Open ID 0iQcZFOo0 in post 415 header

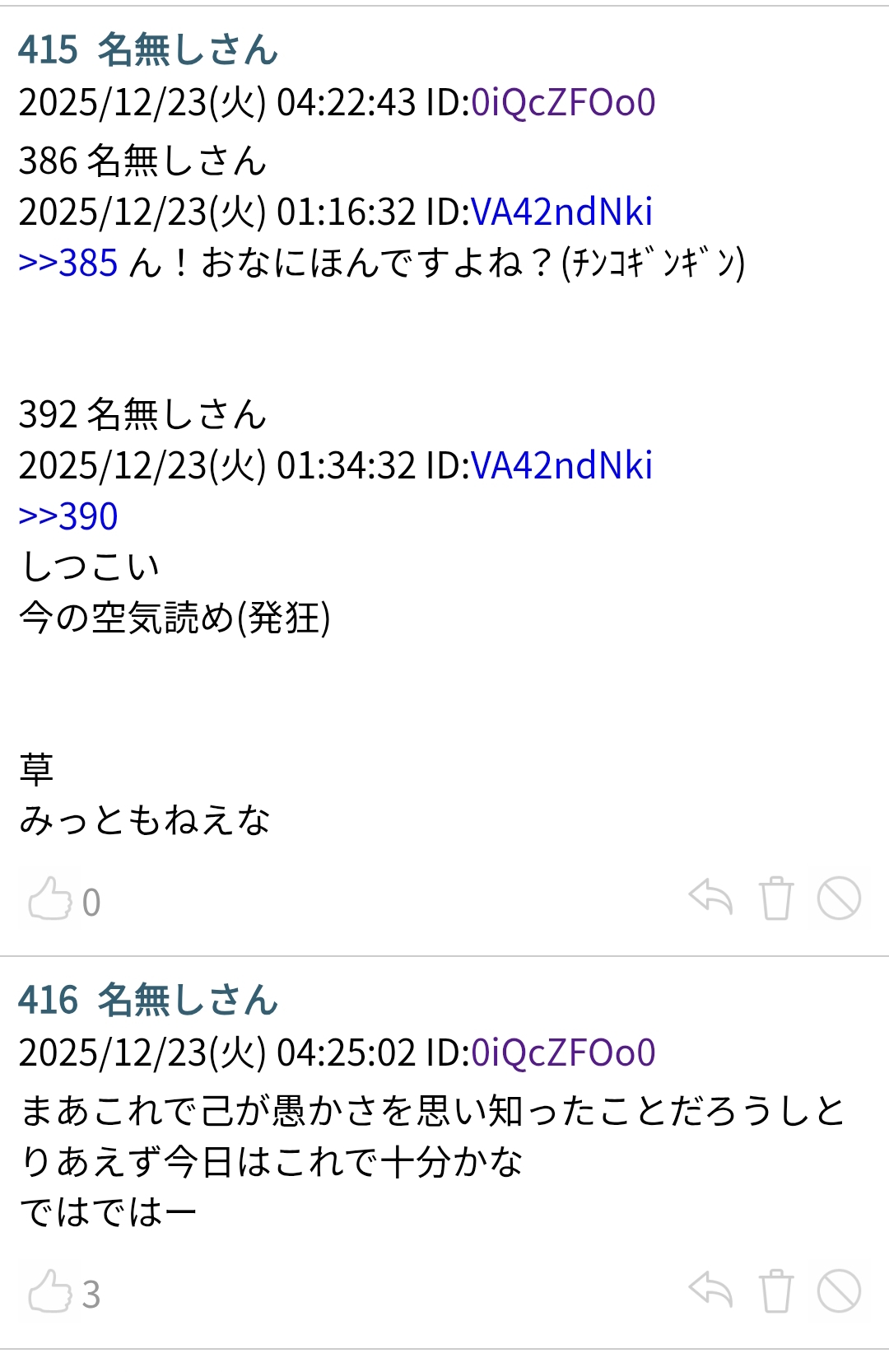563,104
